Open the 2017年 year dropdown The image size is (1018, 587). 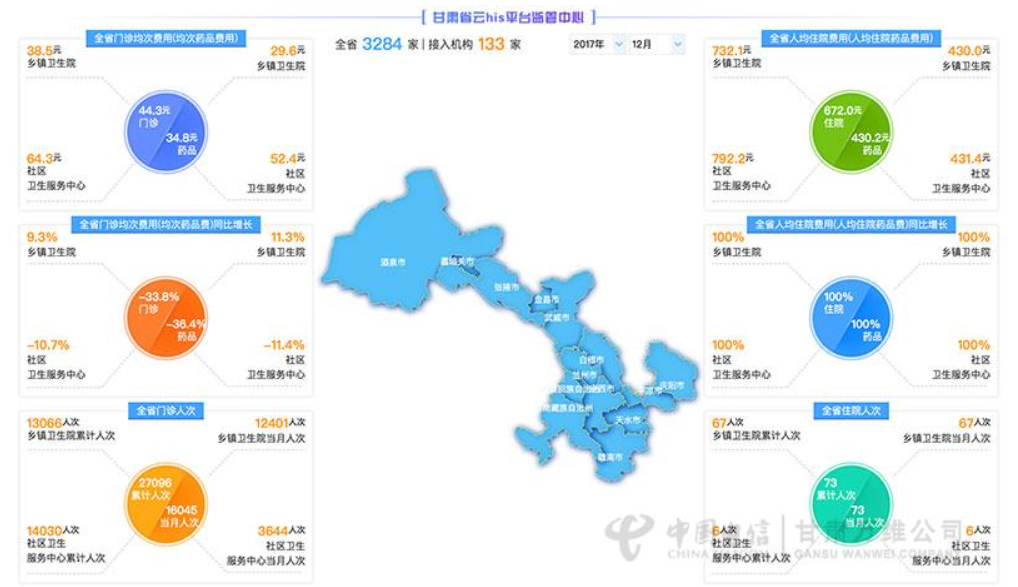(x=598, y=44)
